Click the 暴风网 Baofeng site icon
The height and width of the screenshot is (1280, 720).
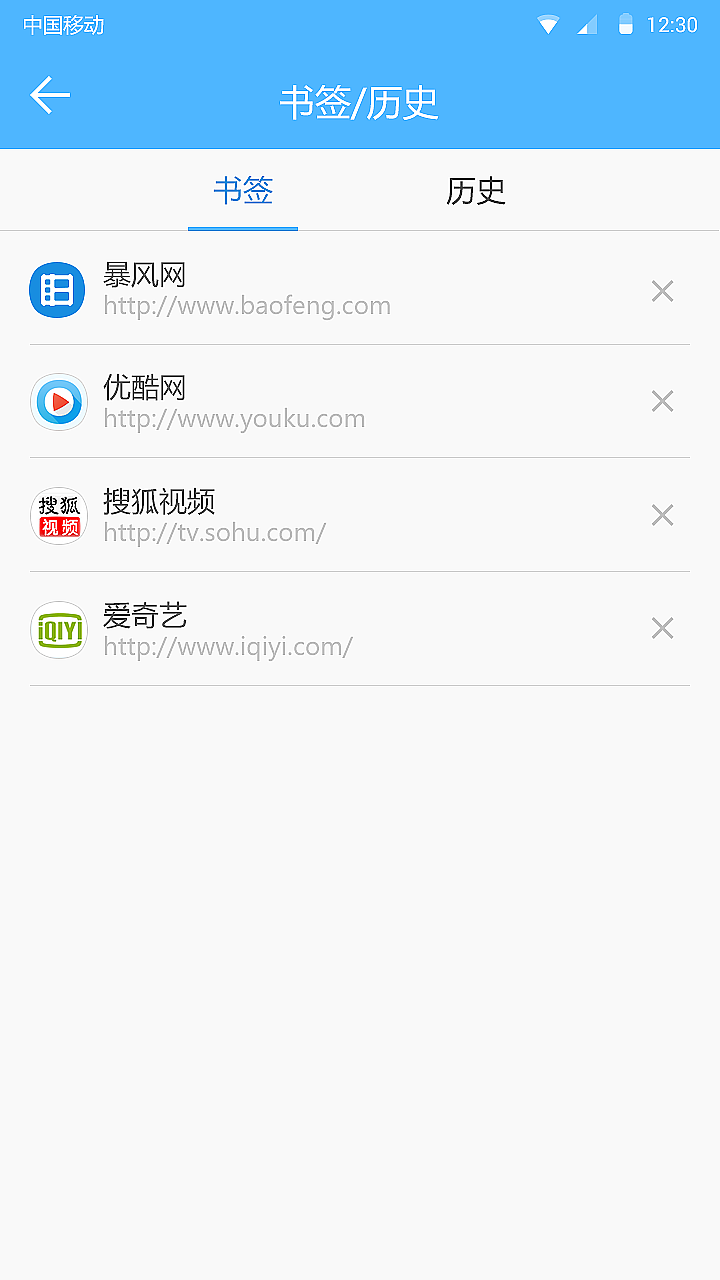coord(57,290)
